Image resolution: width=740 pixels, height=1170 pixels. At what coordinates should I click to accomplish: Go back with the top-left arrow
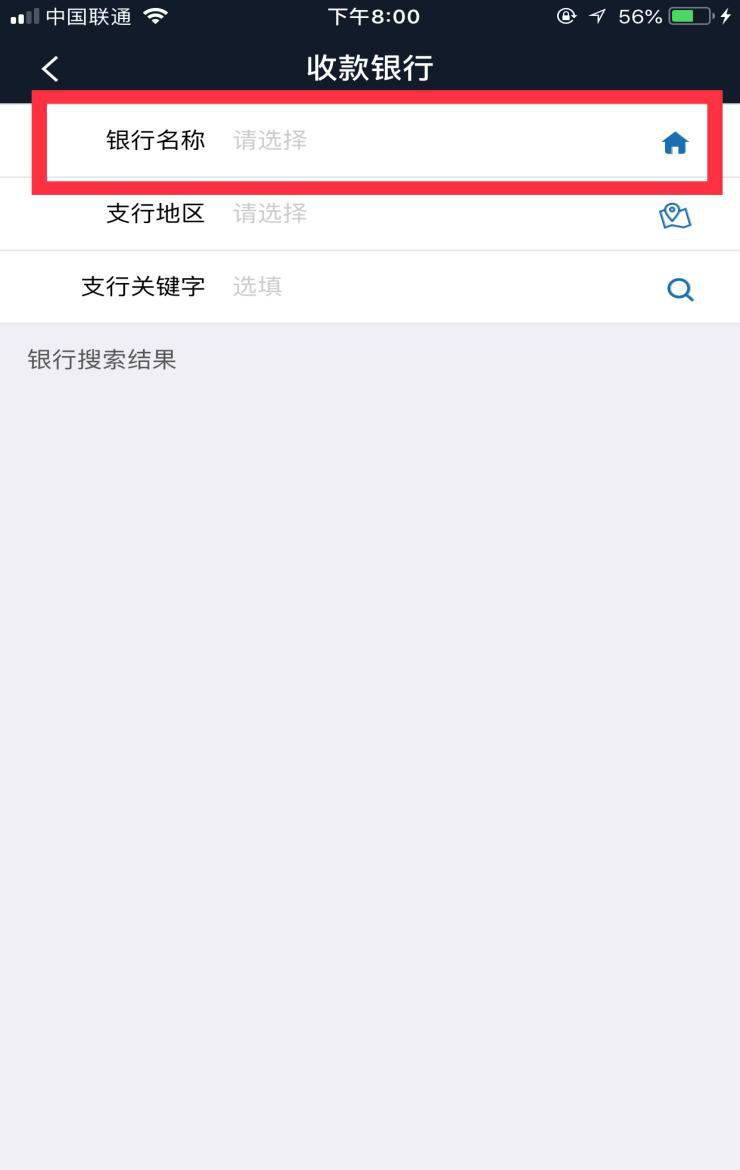pos(50,68)
